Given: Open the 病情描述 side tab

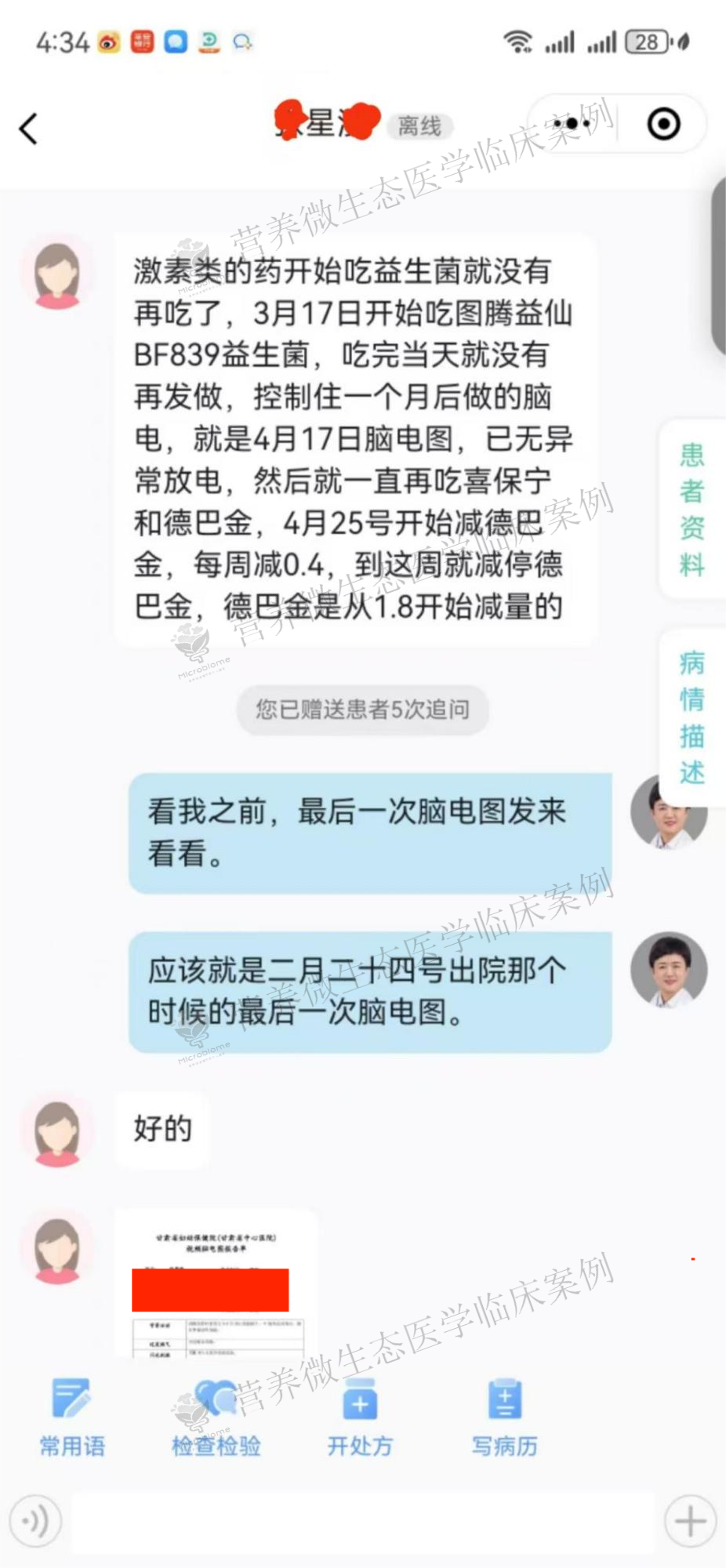Looking at the screenshot, I should (x=692, y=717).
